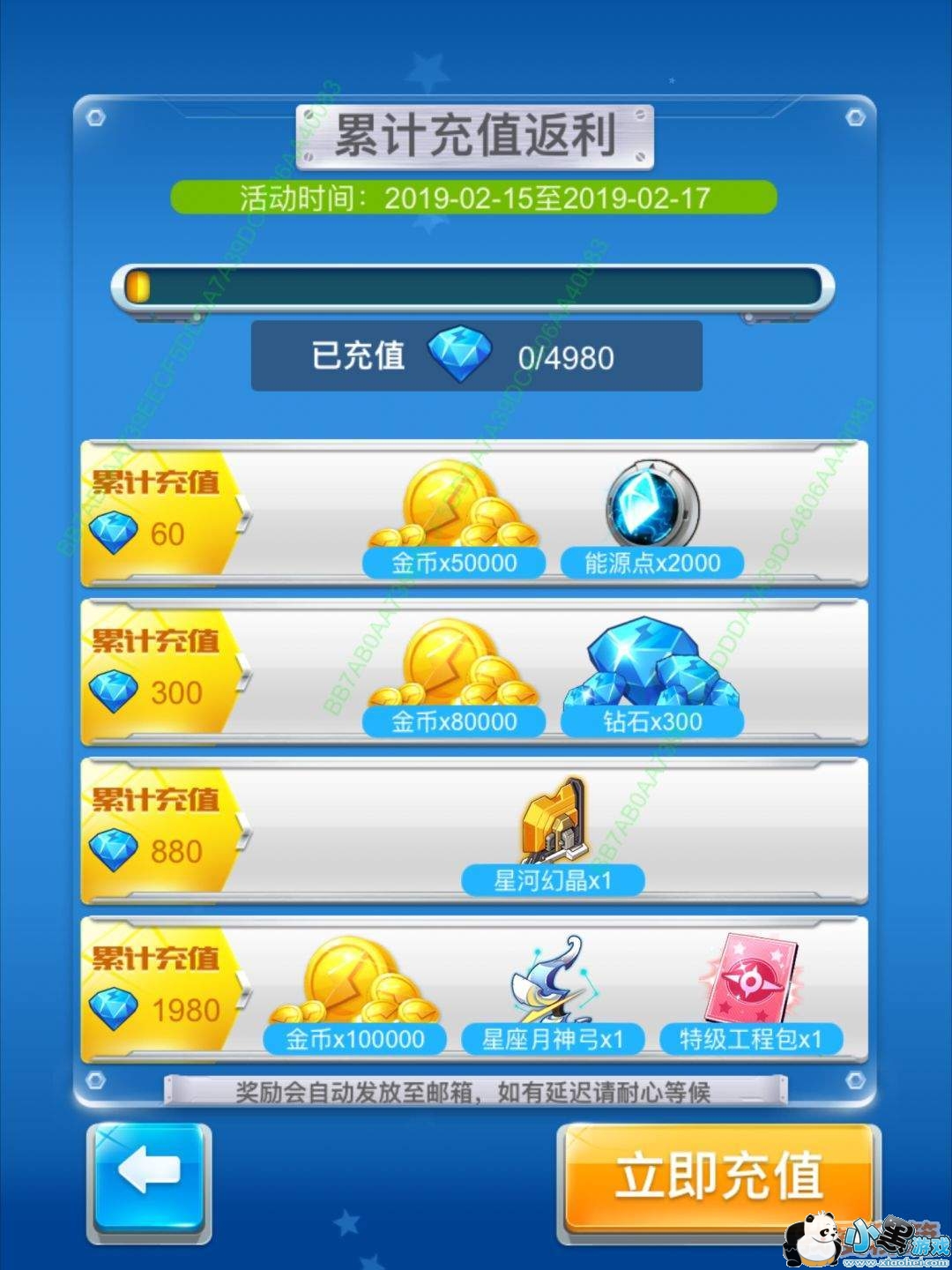
Task: Tap the 能源点x2000 reward icon
Action: pos(652,519)
